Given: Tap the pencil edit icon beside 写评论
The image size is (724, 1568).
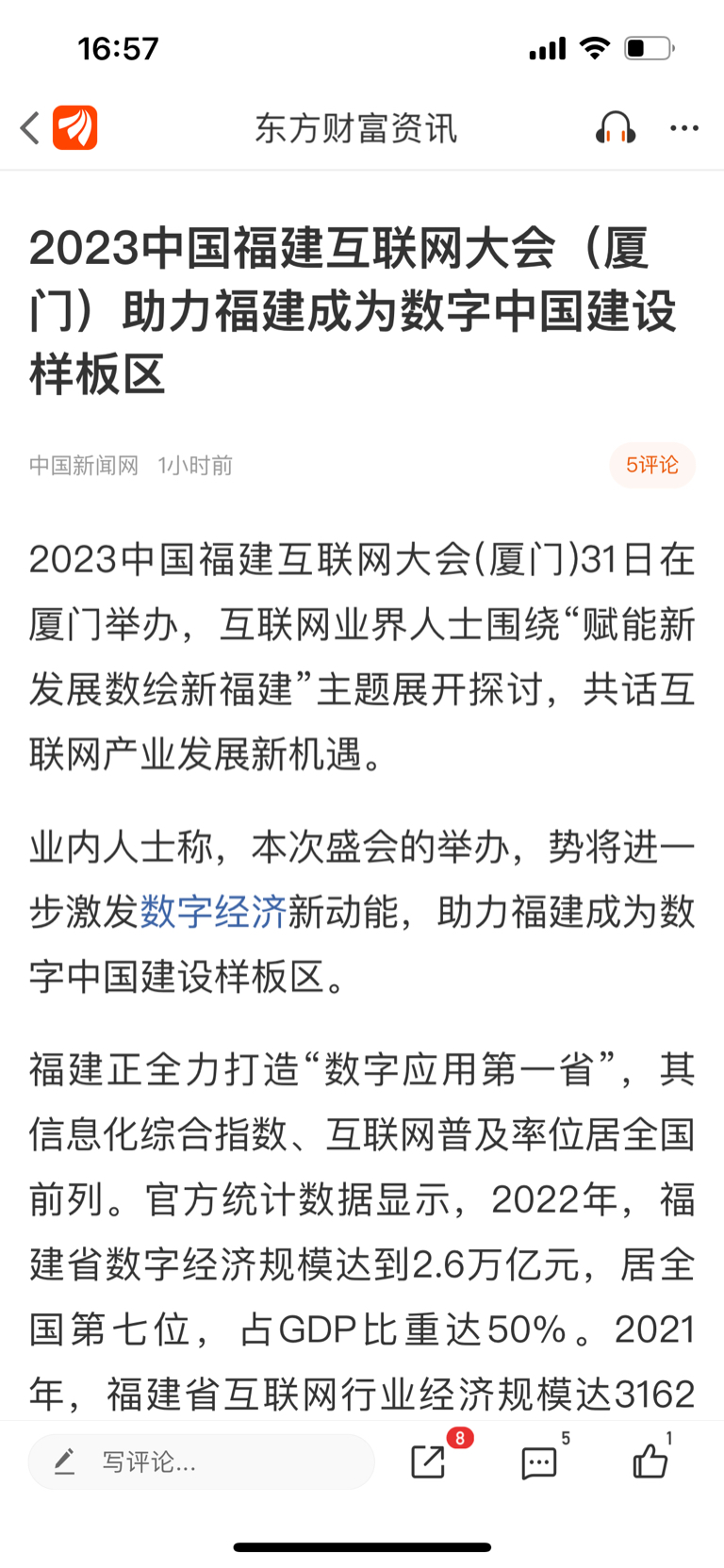Looking at the screenshot, I should [x=63, y=1461].
